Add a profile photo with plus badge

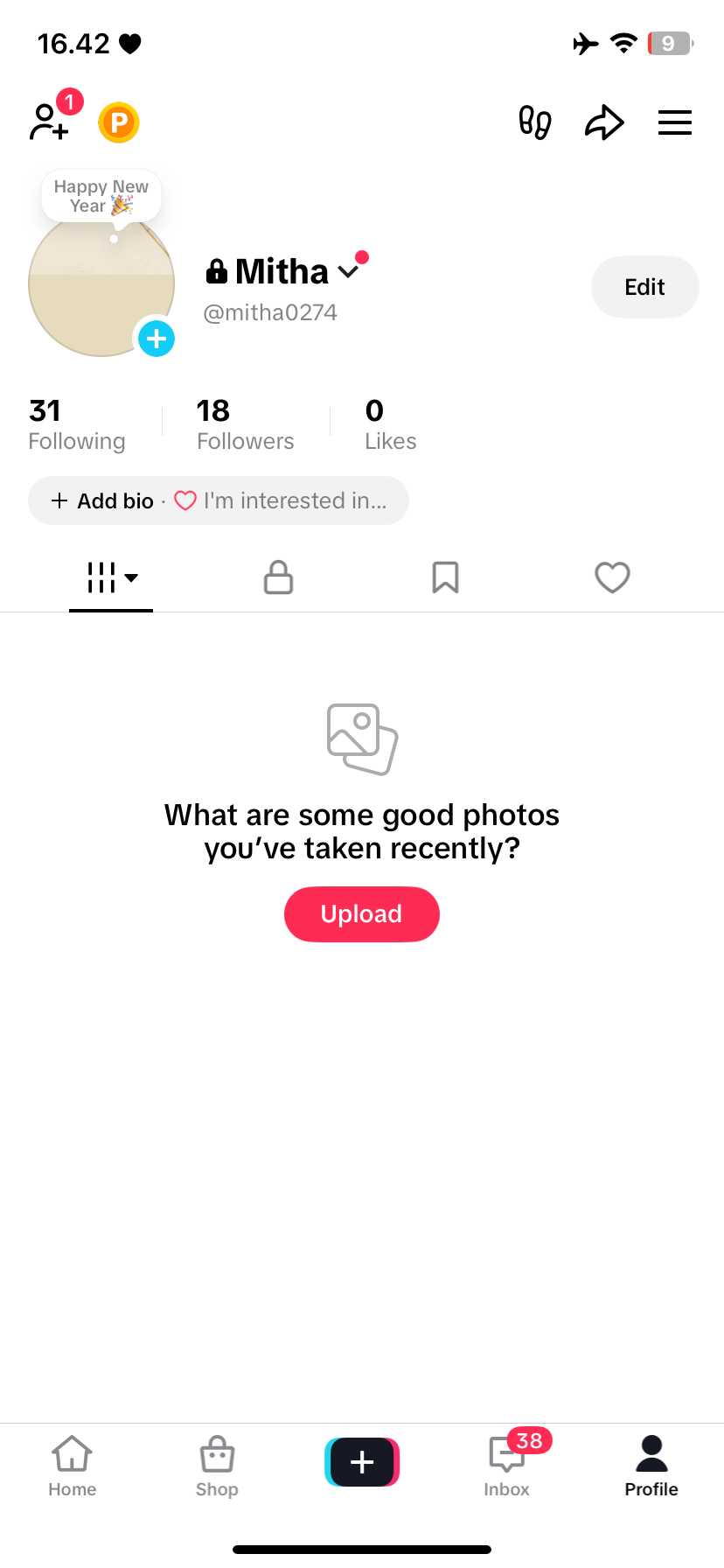pos(157,339)
